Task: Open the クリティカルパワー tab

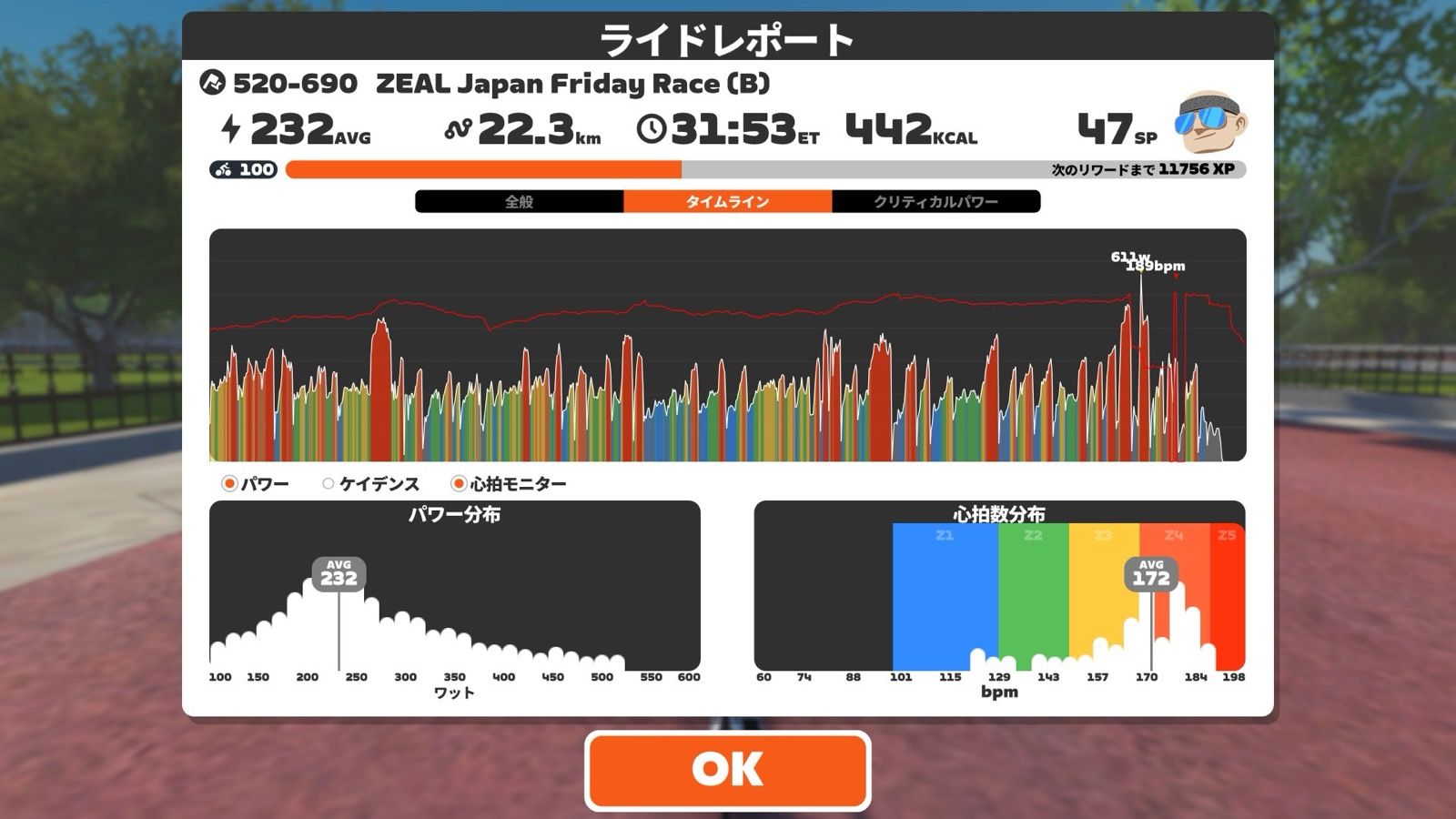Action: pos(935,201)
